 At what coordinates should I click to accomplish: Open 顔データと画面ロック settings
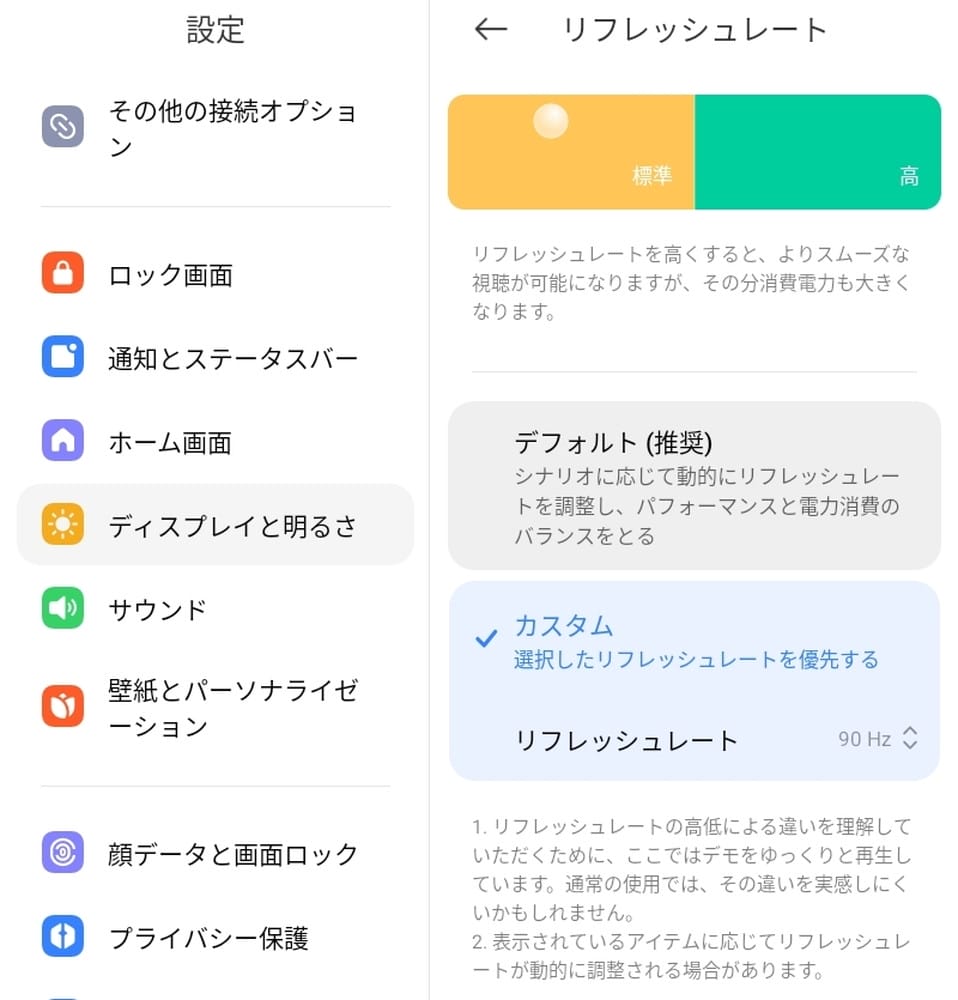point(215,854)
